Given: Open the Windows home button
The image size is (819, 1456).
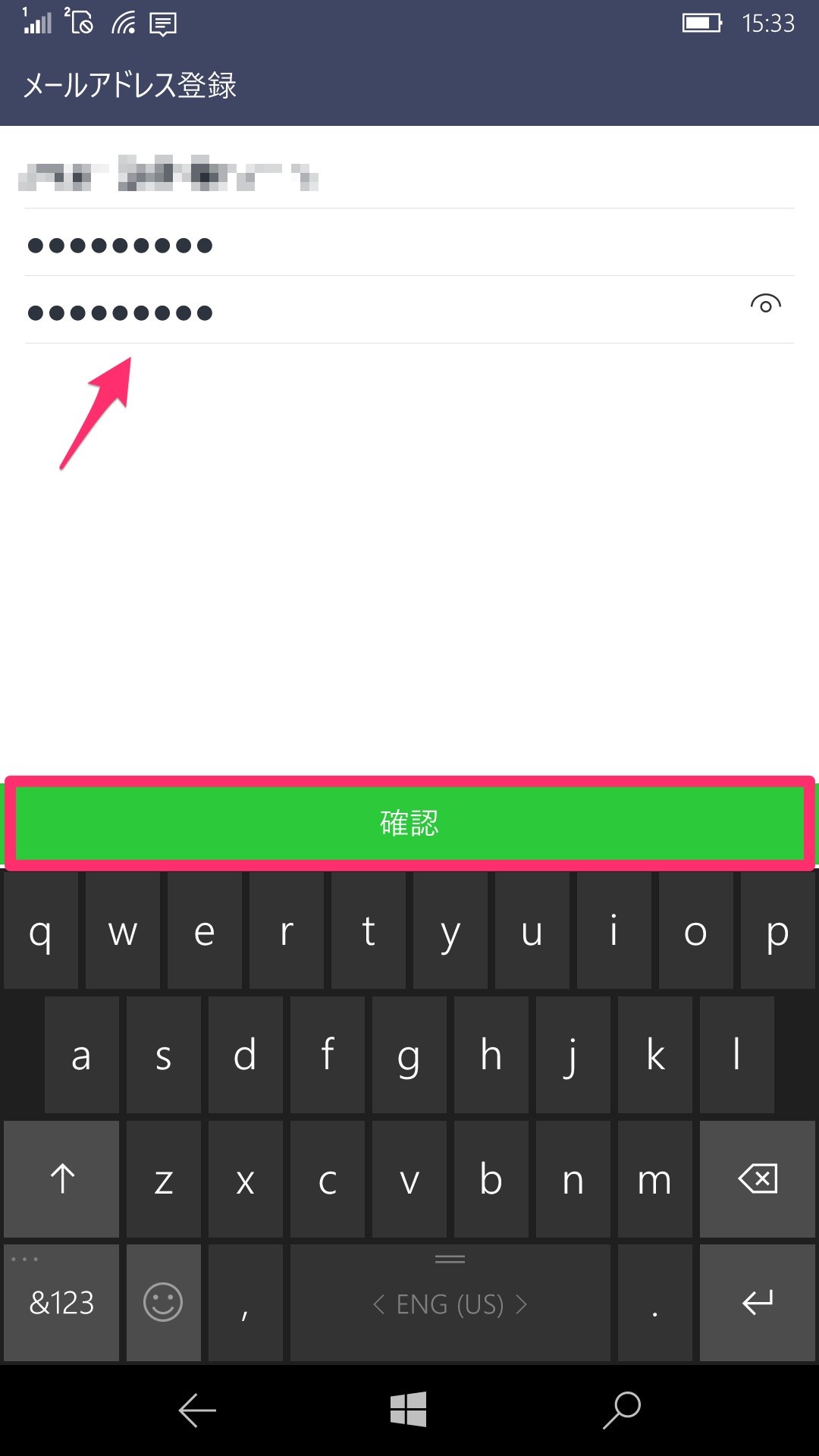Looking at the screenshot, I should pyautogui.click(x=409, y=1409).
